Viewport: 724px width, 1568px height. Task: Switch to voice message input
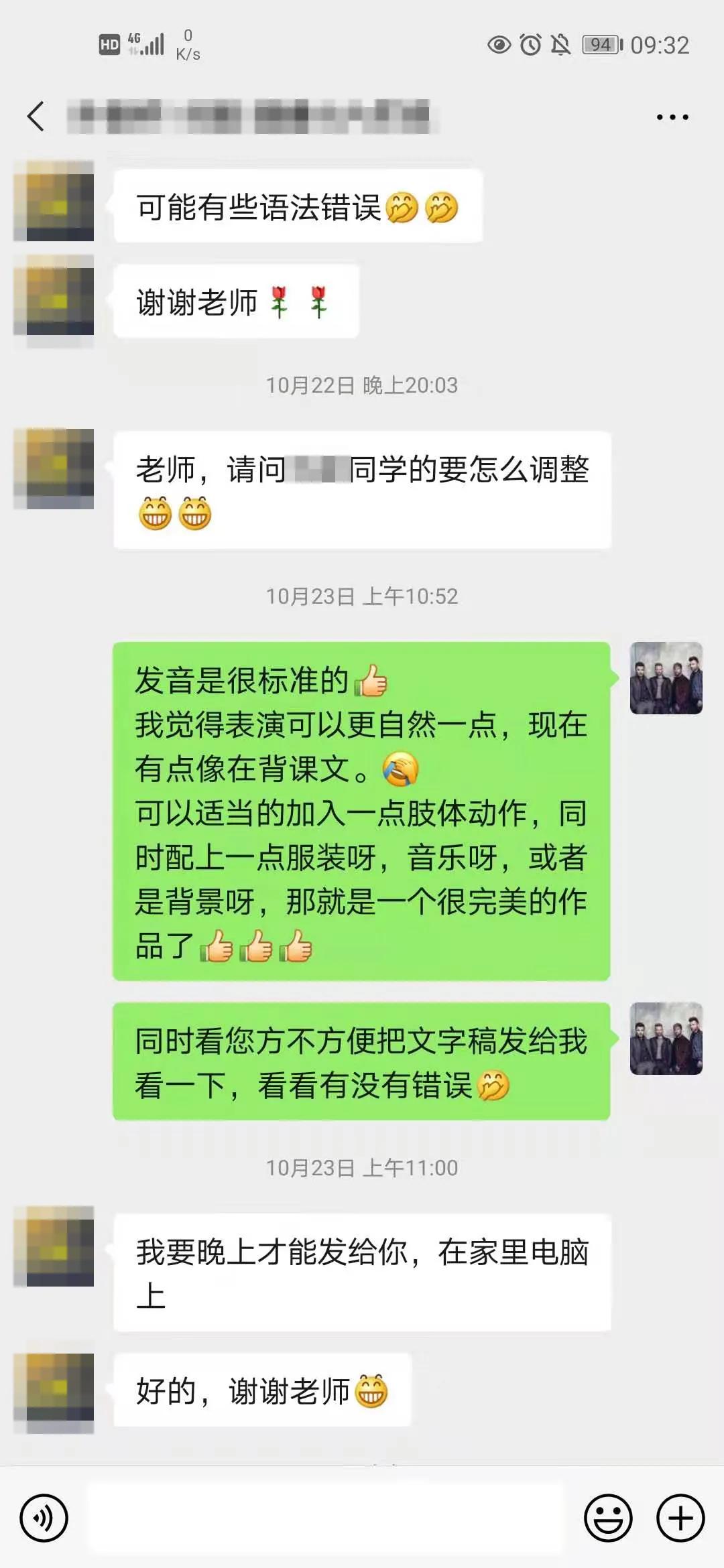tap(44, 1518)
